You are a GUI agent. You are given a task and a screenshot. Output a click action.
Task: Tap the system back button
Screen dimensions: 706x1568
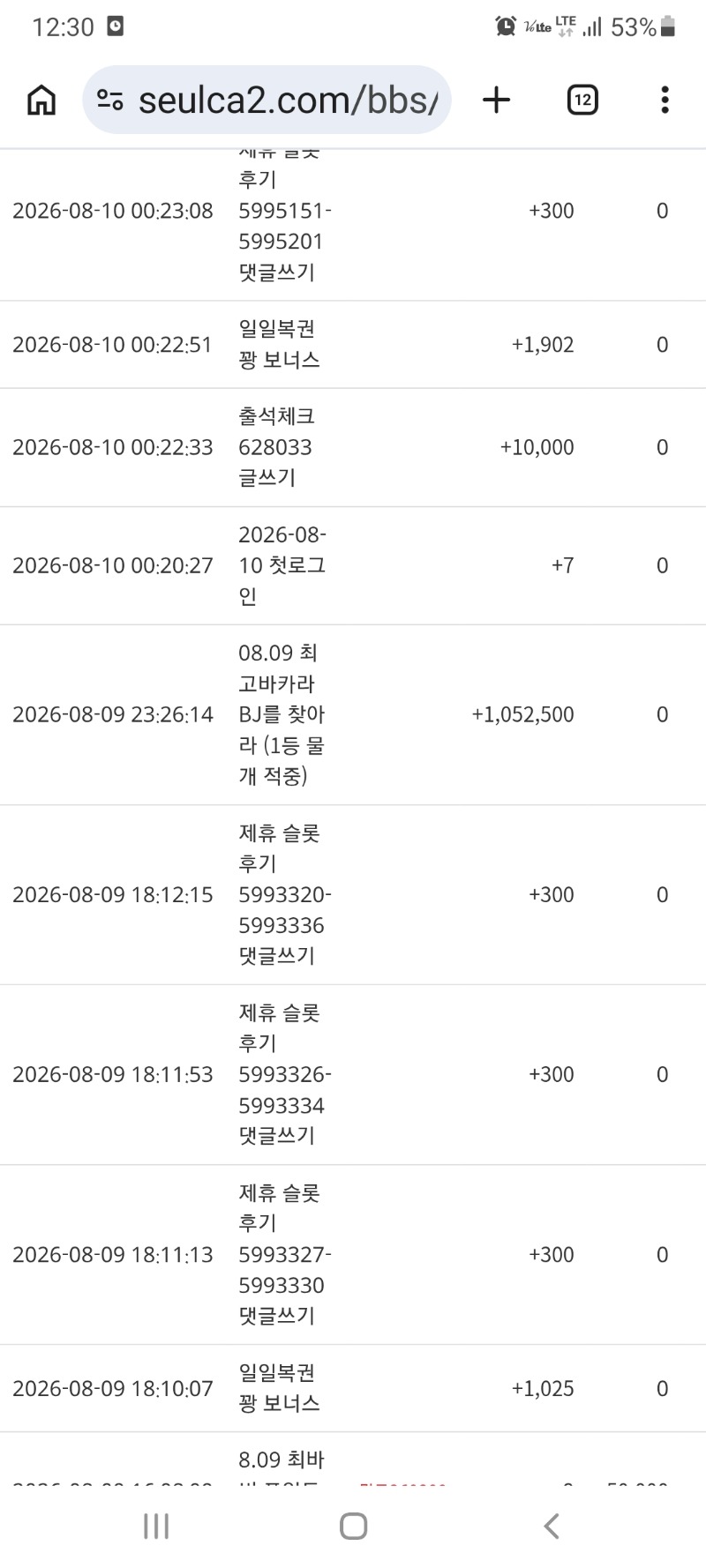click(552, 1527)
